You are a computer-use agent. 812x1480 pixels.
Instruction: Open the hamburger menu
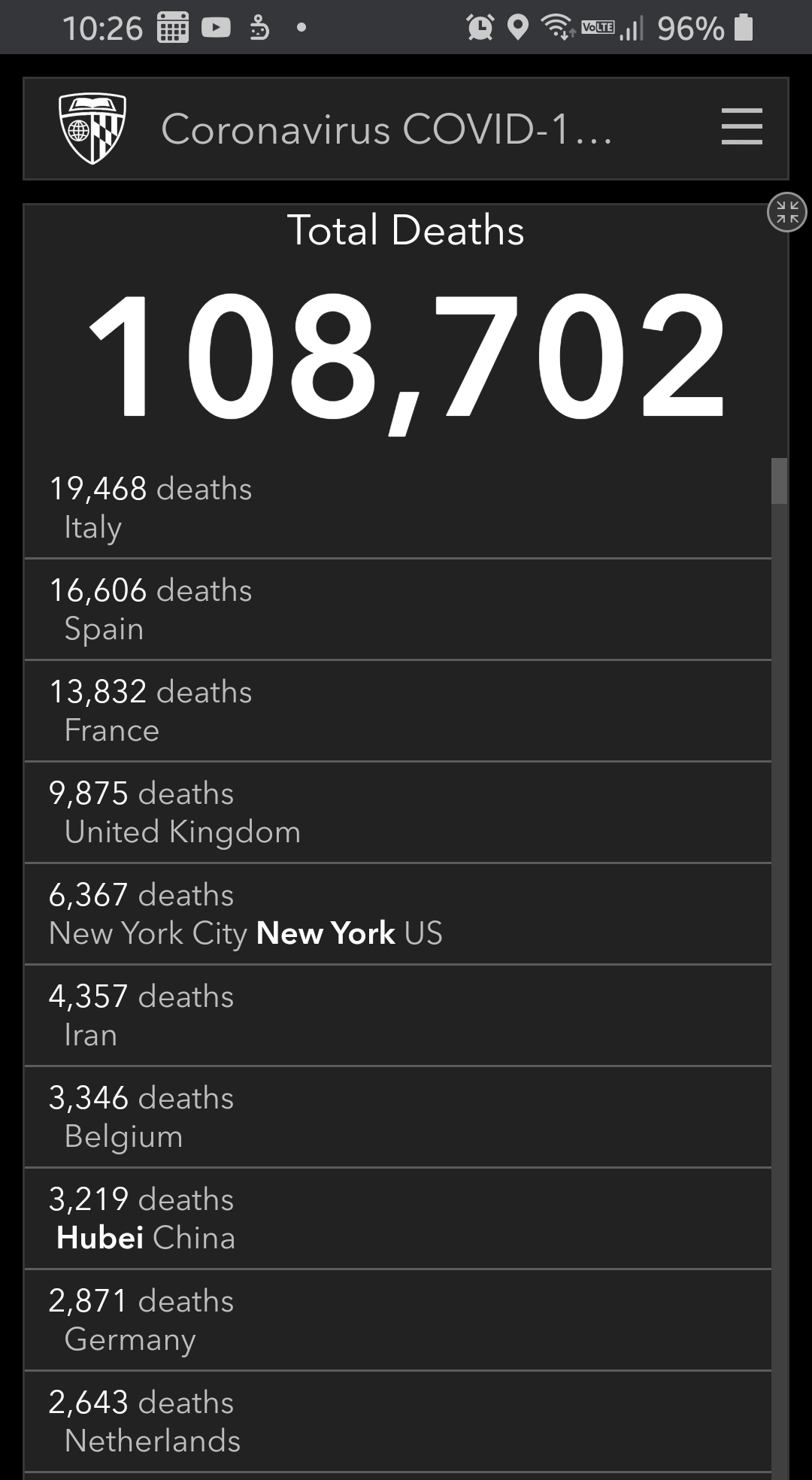pyautogui.click(x=741, y=126)
